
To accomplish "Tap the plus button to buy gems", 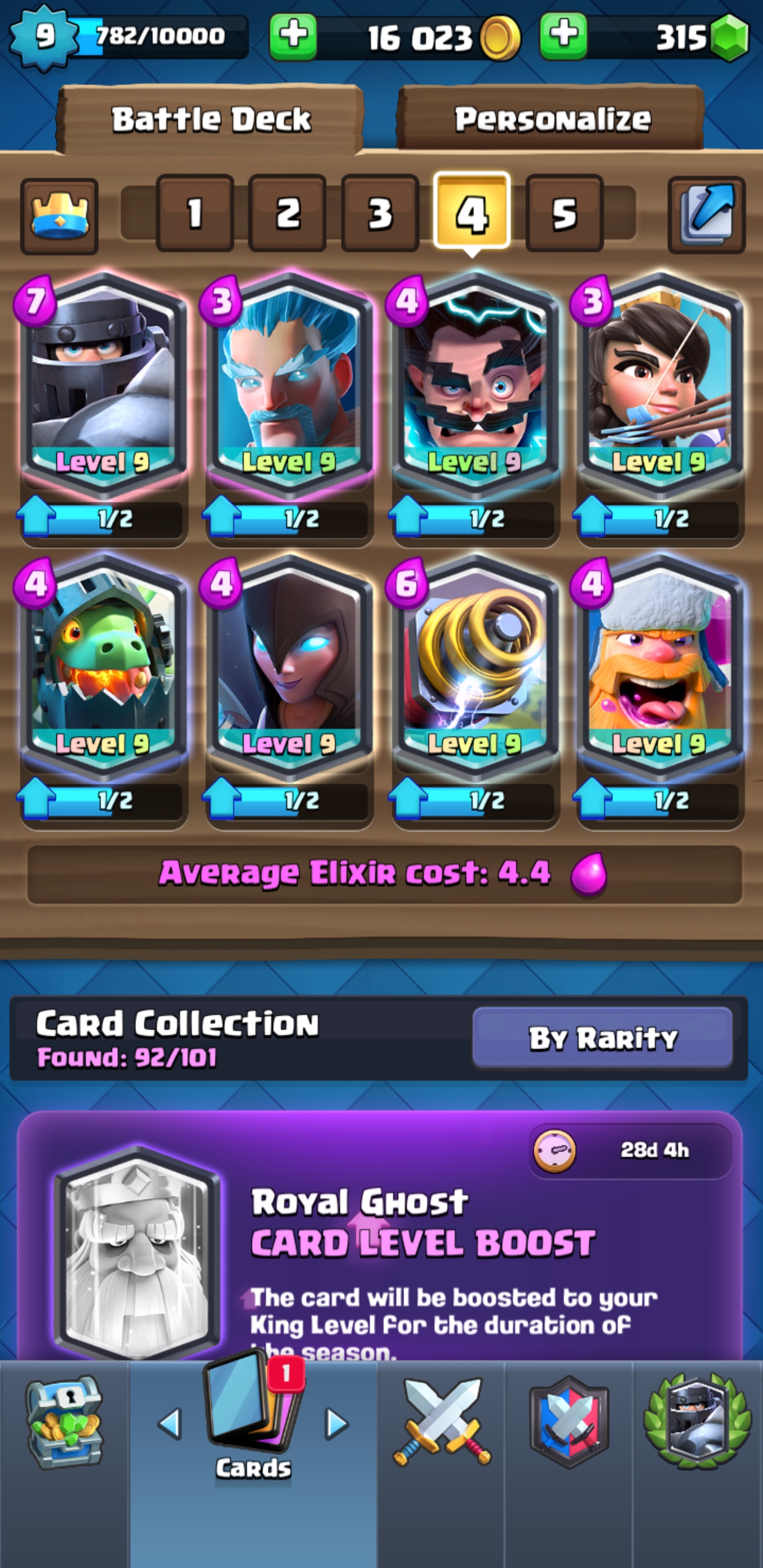I will pyautogui.click(x=563, y=37).
